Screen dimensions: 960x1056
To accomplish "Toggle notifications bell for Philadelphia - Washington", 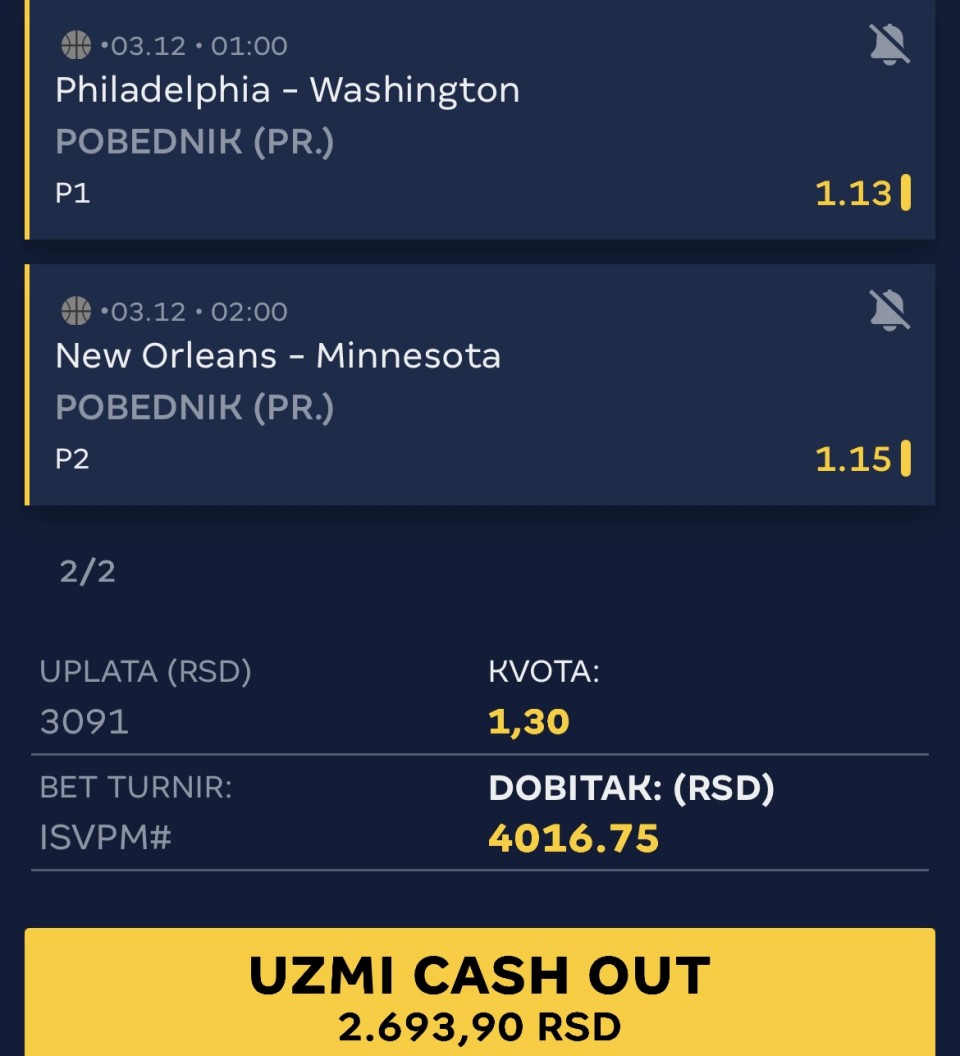I will (888, 45).
